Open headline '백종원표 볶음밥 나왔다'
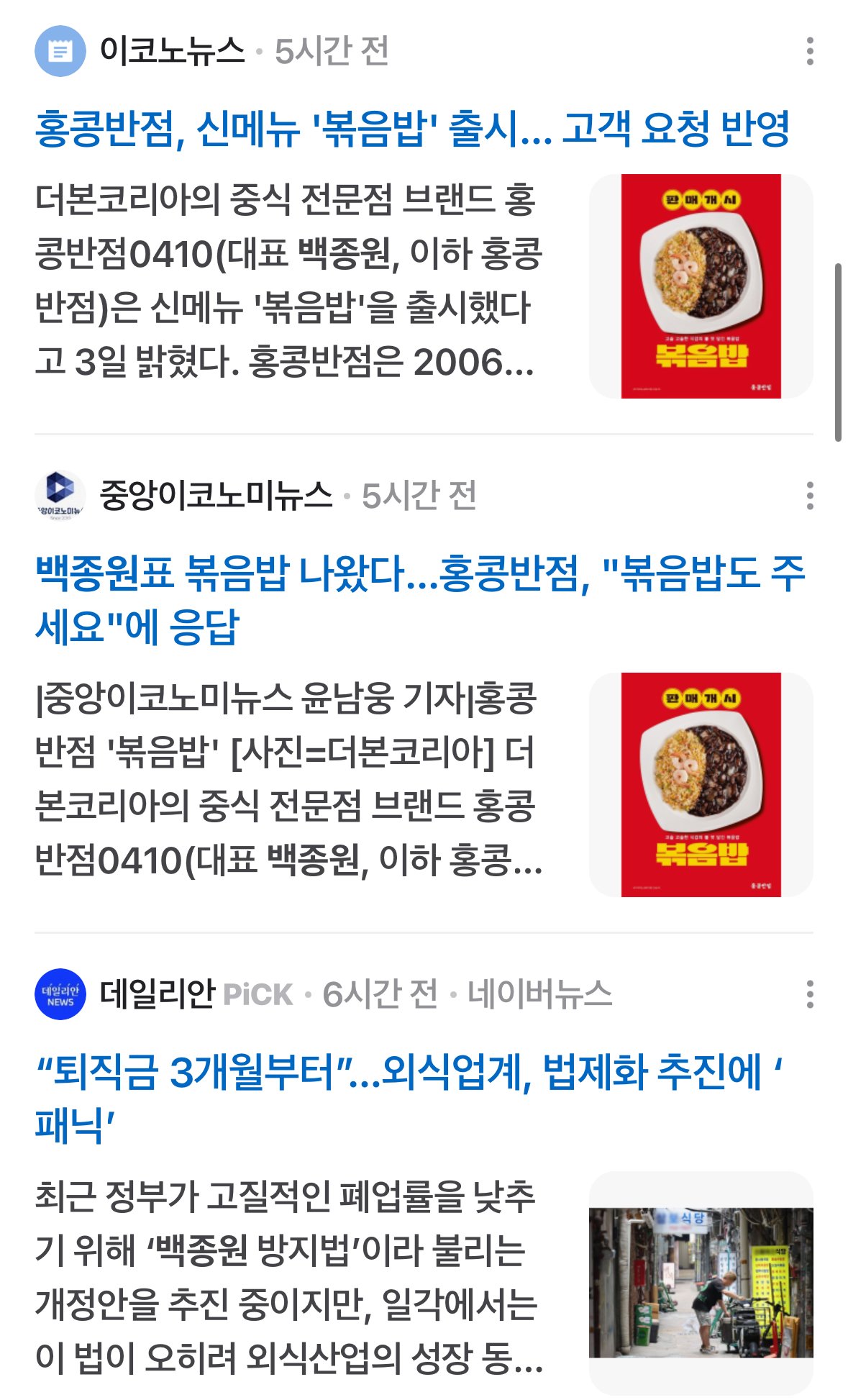Viewport: 848px width, 1400px height. pos(419,599)
